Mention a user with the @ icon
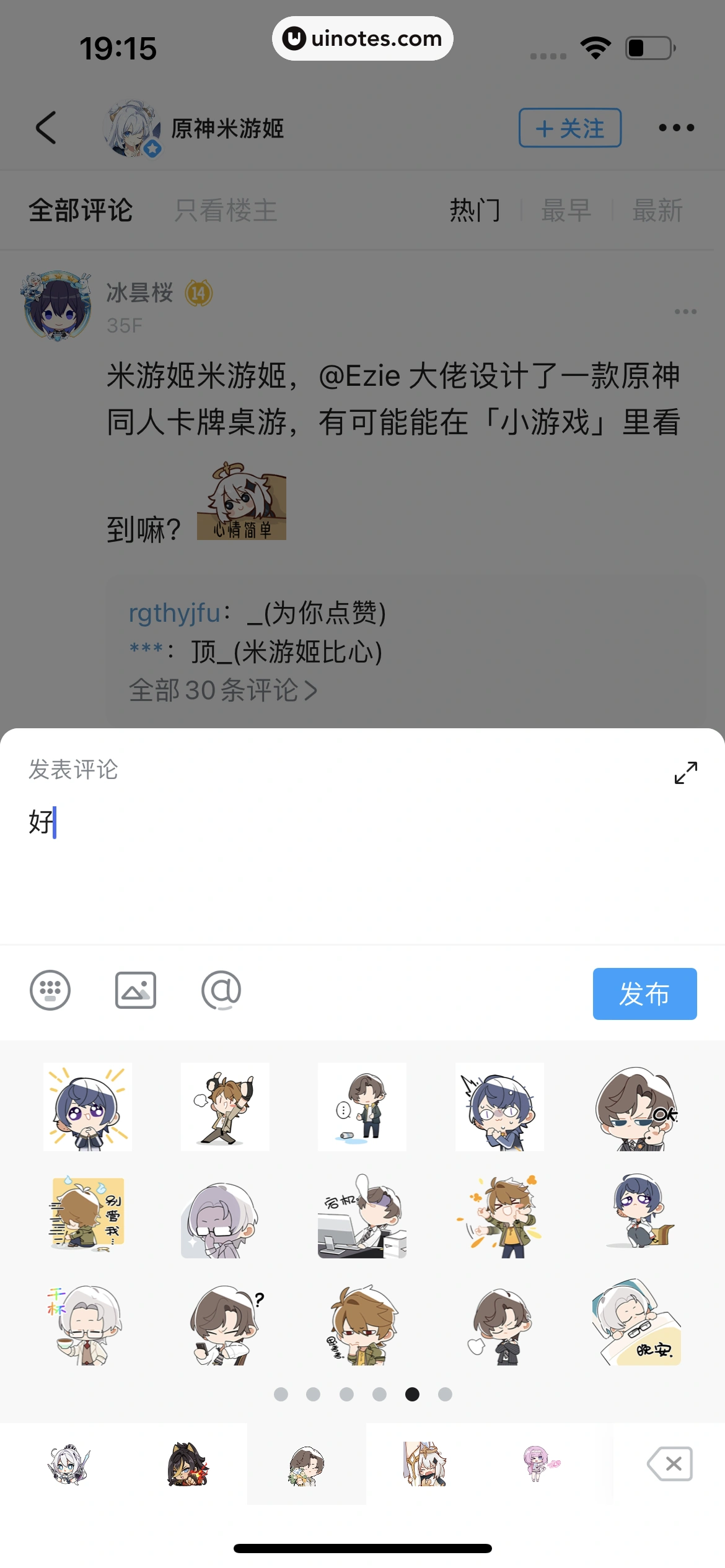 [221, 990]
